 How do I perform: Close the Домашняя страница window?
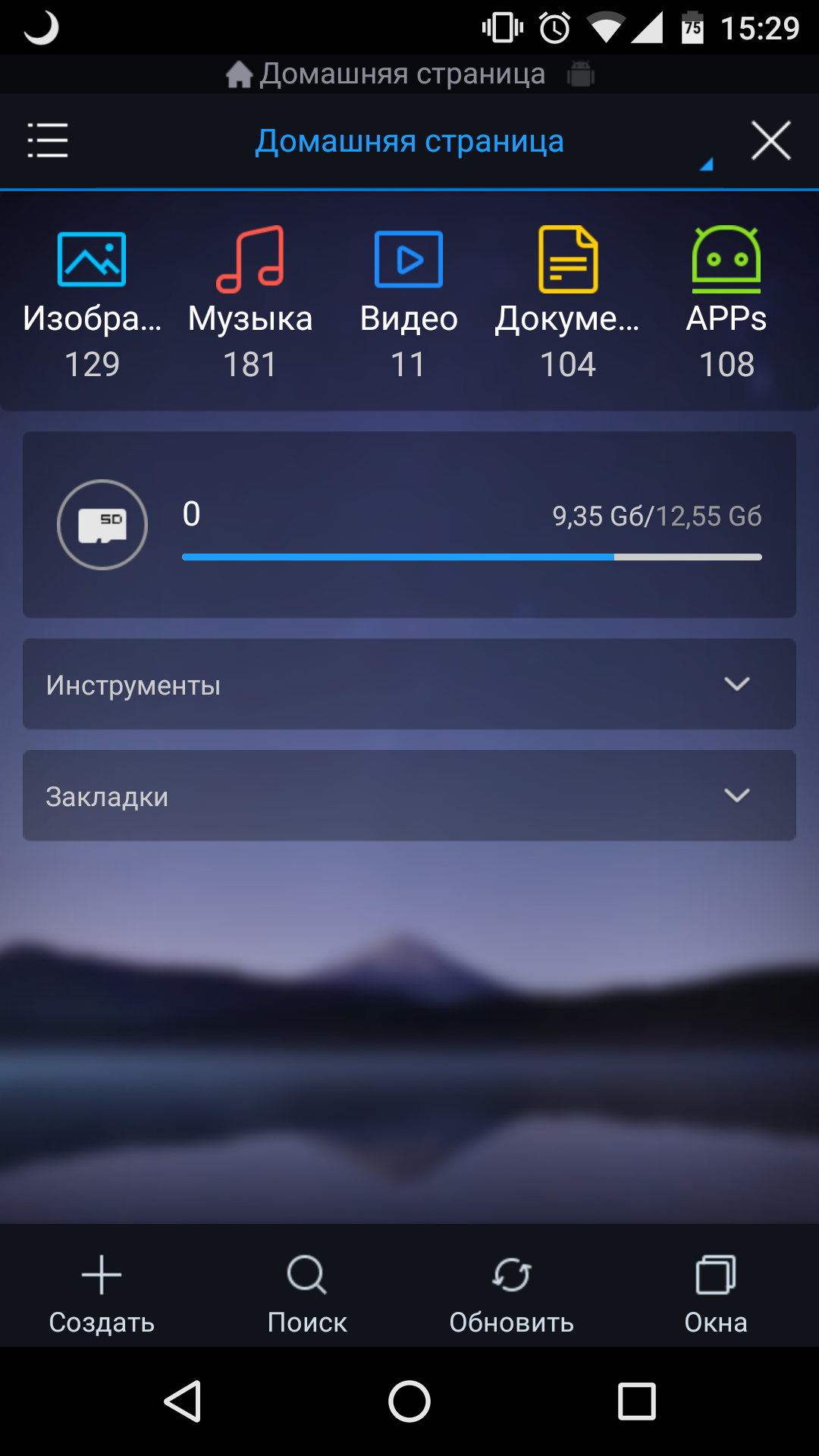click(x=770, y=140)
